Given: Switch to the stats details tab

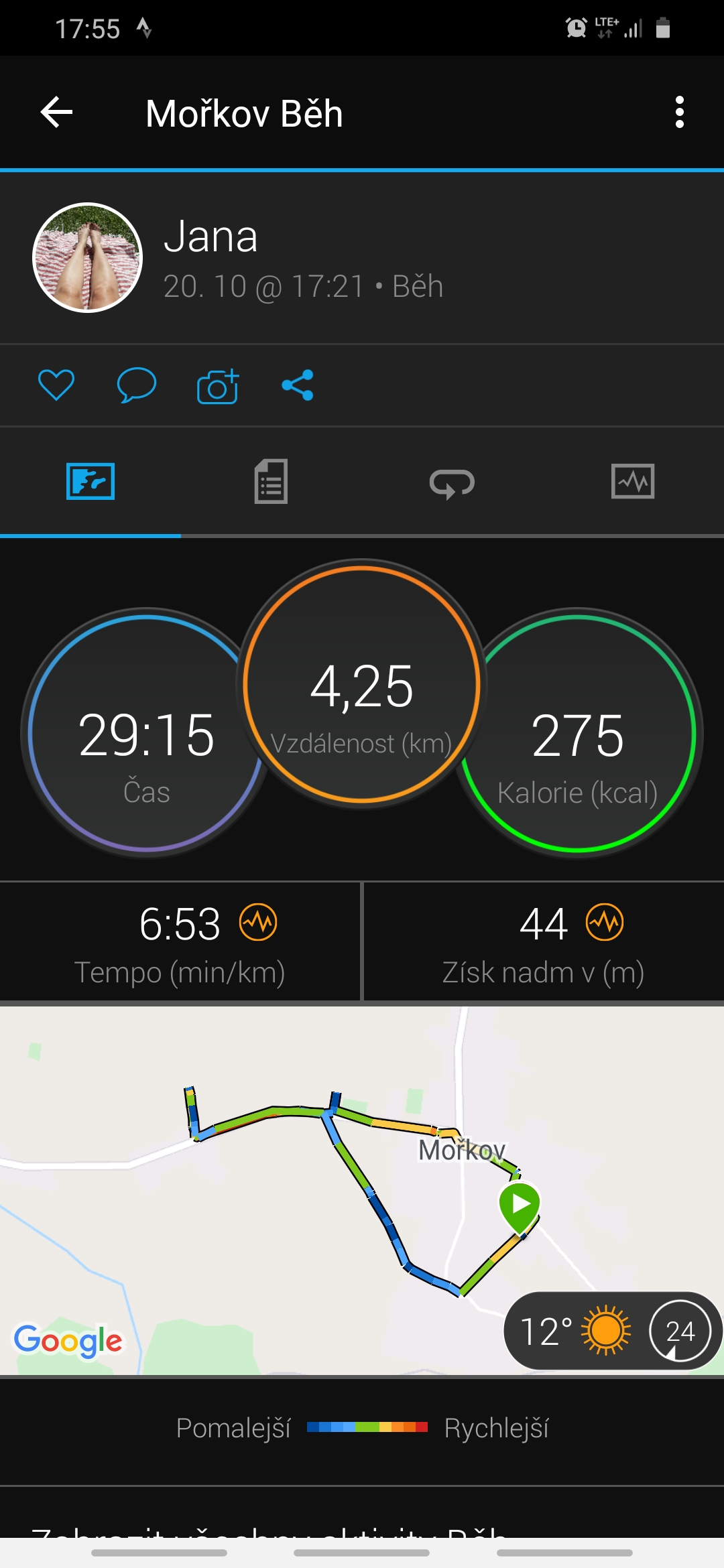Looking at the screenshot, I should click(271, 481).
